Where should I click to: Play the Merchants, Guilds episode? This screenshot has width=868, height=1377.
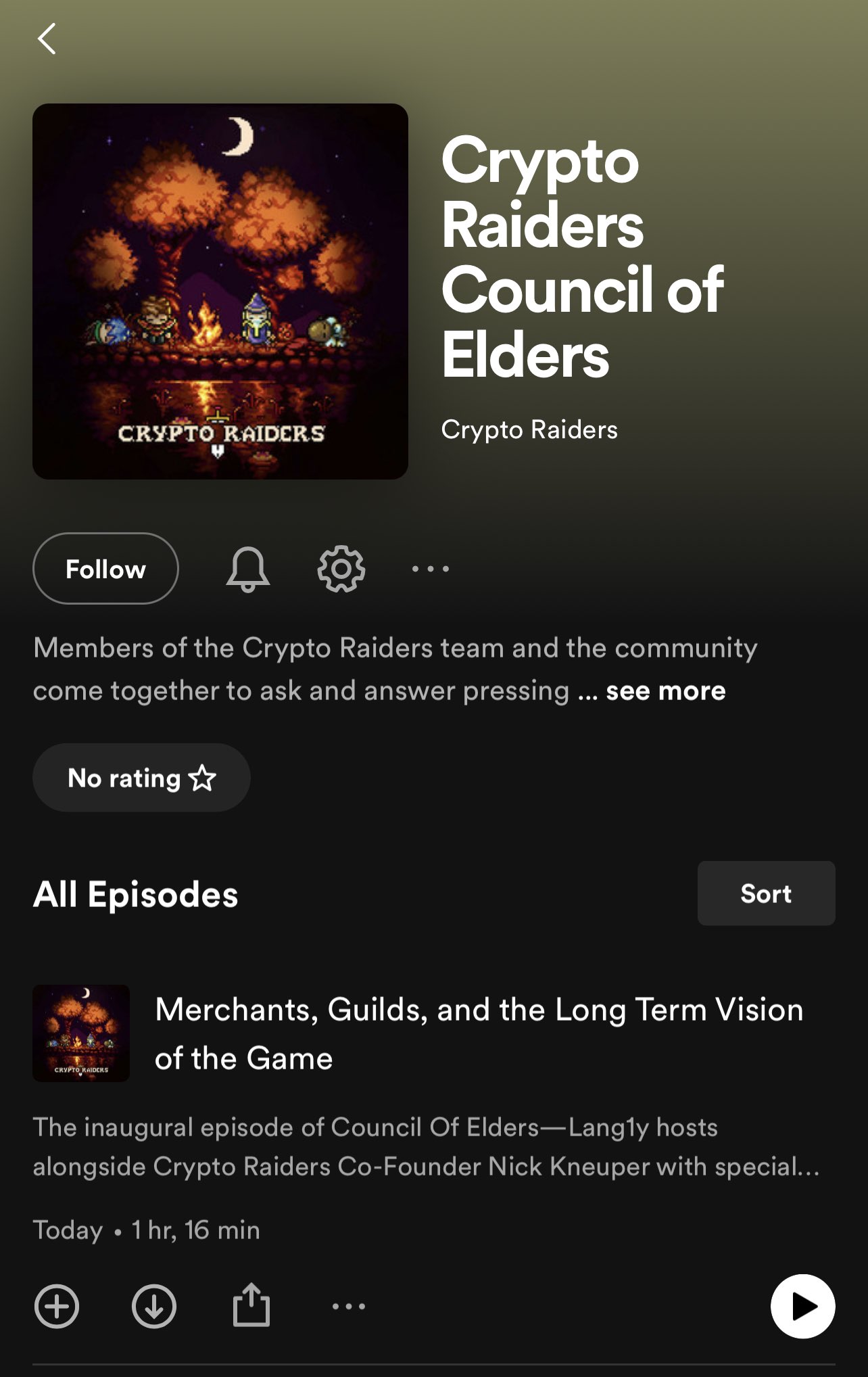(x=802, y=1306)
